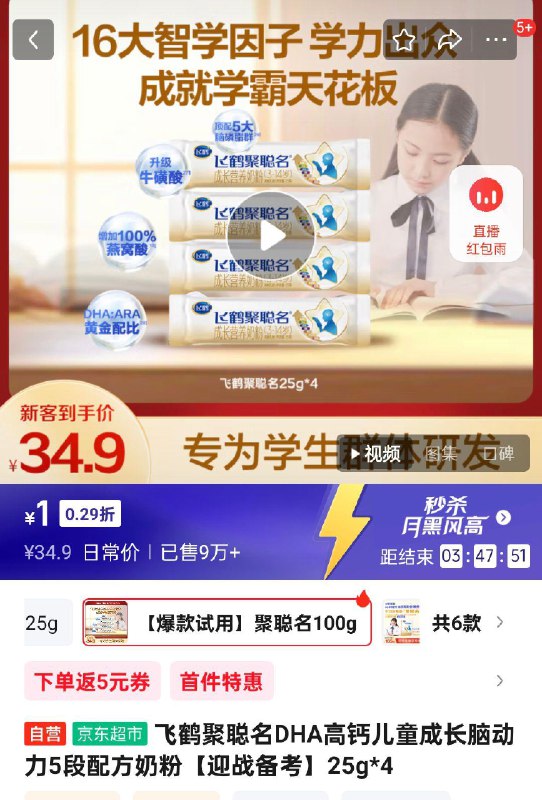Switch to the 视频 tab

click(x=376, y=454)
